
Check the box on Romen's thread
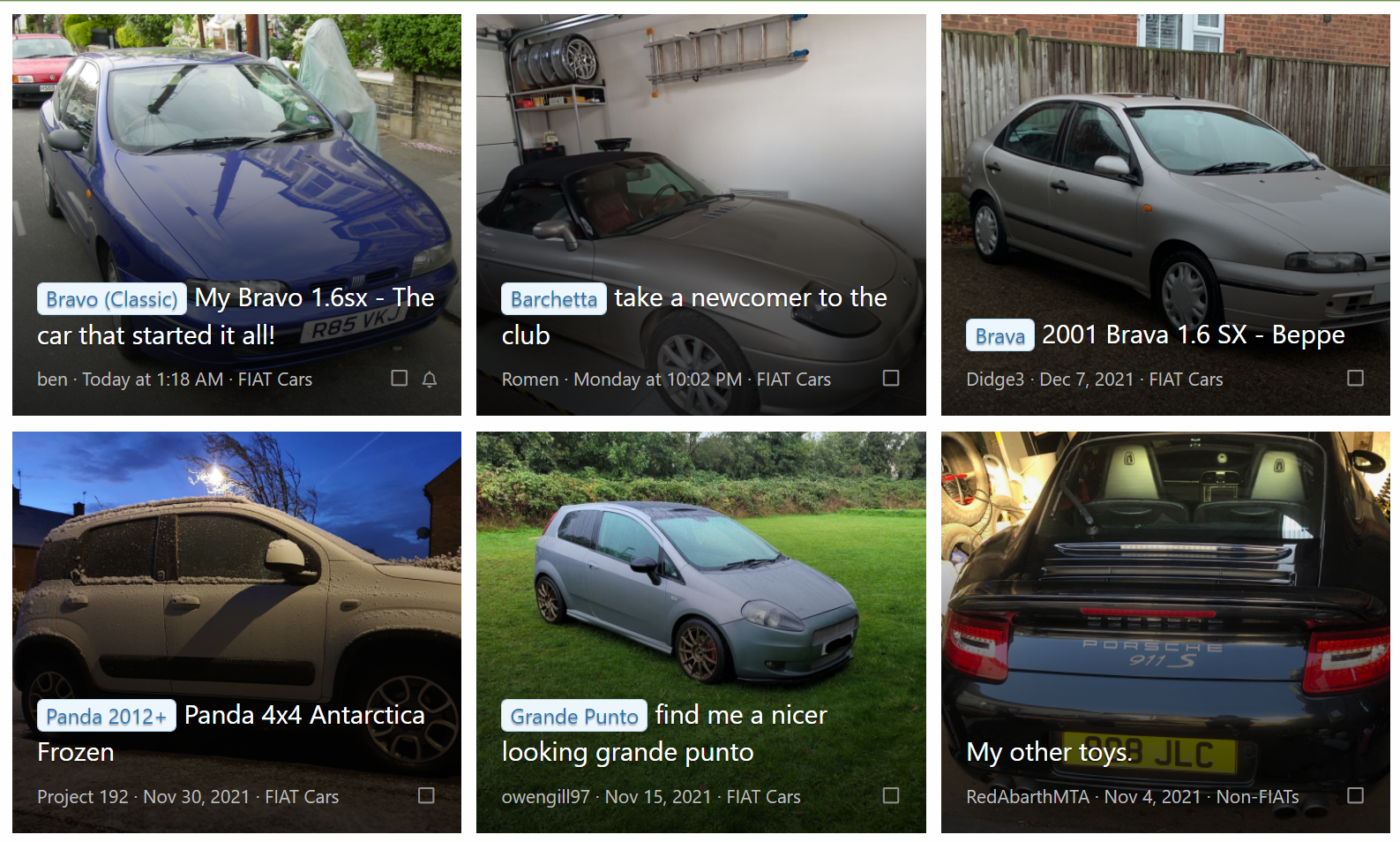click(891, 378)
